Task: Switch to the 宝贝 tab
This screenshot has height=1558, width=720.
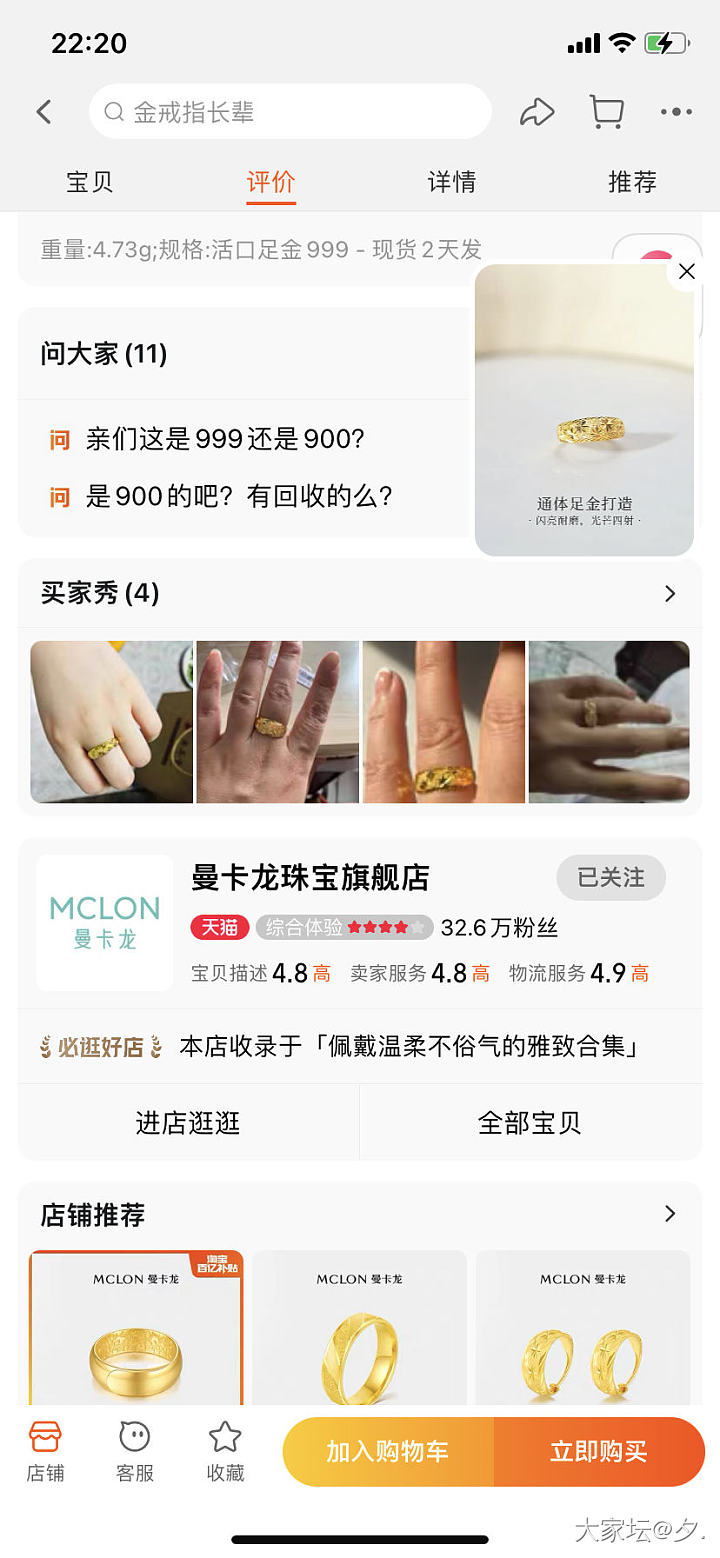Action: pos(90,182)
